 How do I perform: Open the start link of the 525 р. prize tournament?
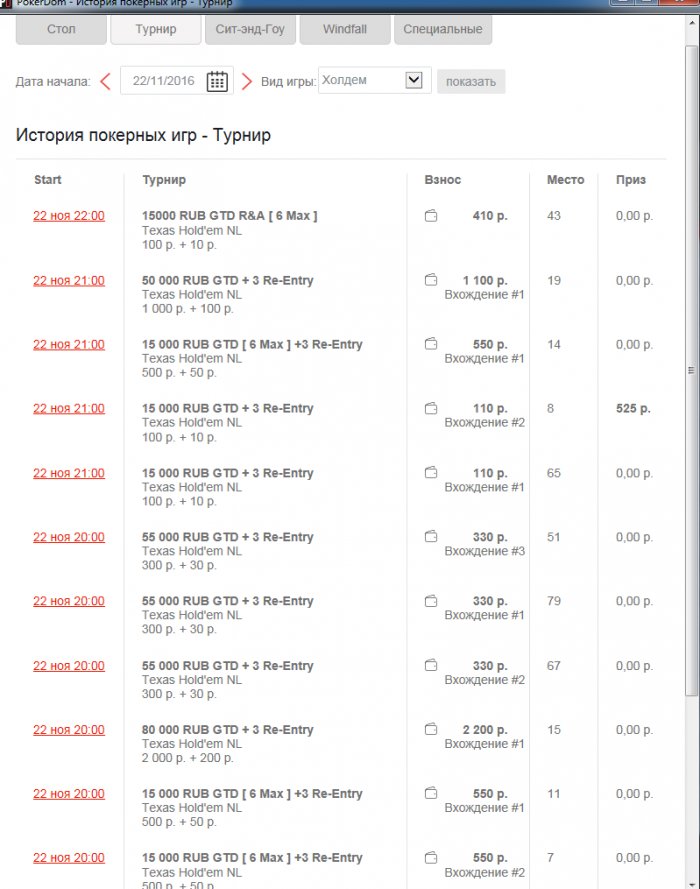tap(68, 409)
